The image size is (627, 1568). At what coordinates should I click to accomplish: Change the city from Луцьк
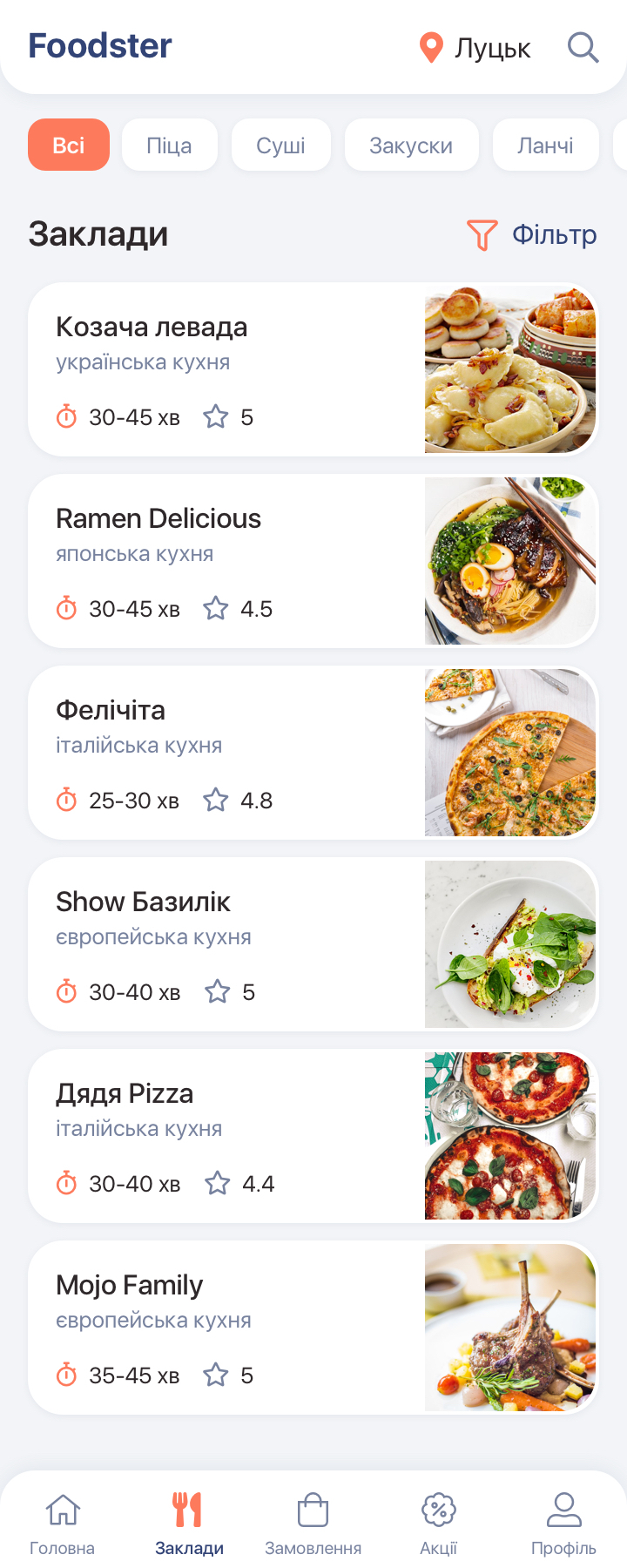click(x=475, y=48)
